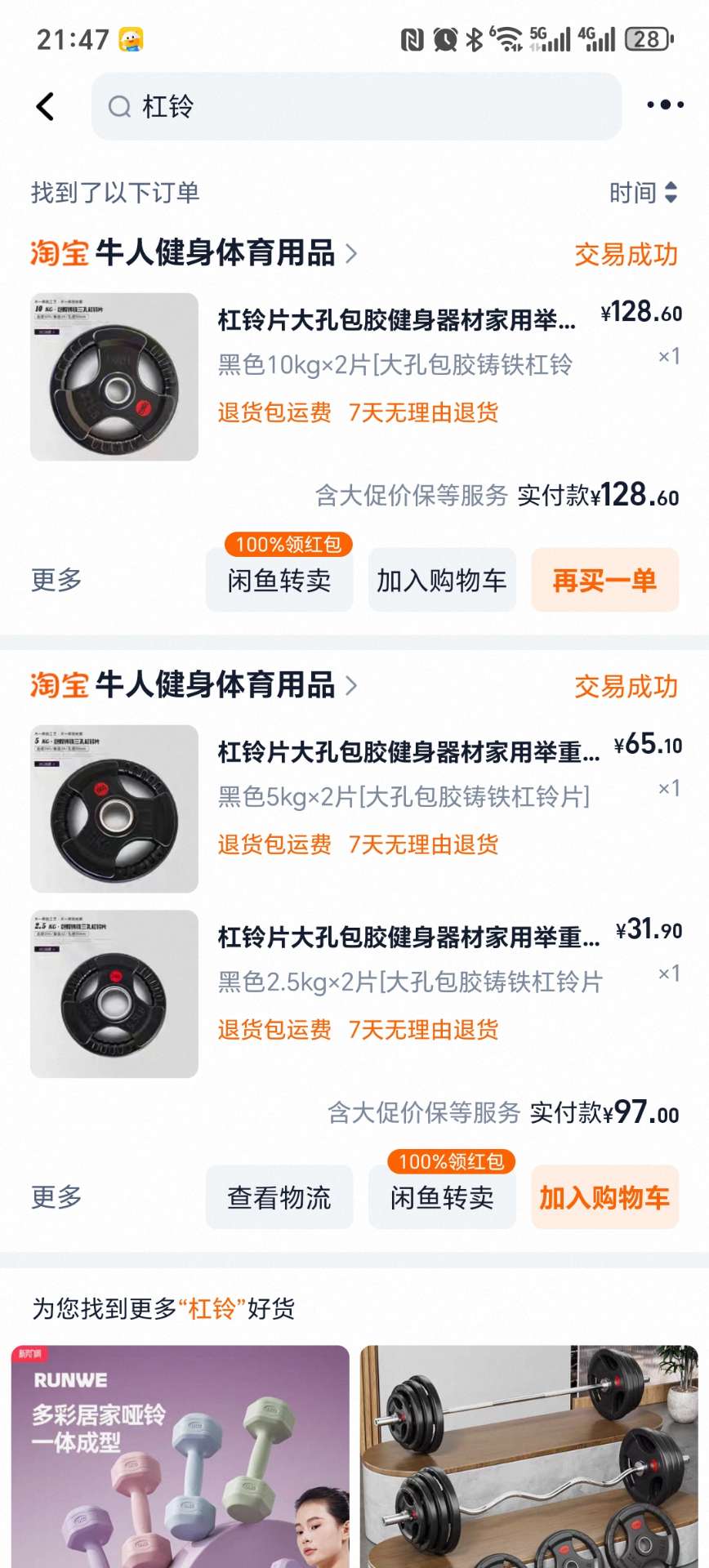Tap the search box containing 杠铃
Viewport: 709px width, 1568px height.
[356, 106]
